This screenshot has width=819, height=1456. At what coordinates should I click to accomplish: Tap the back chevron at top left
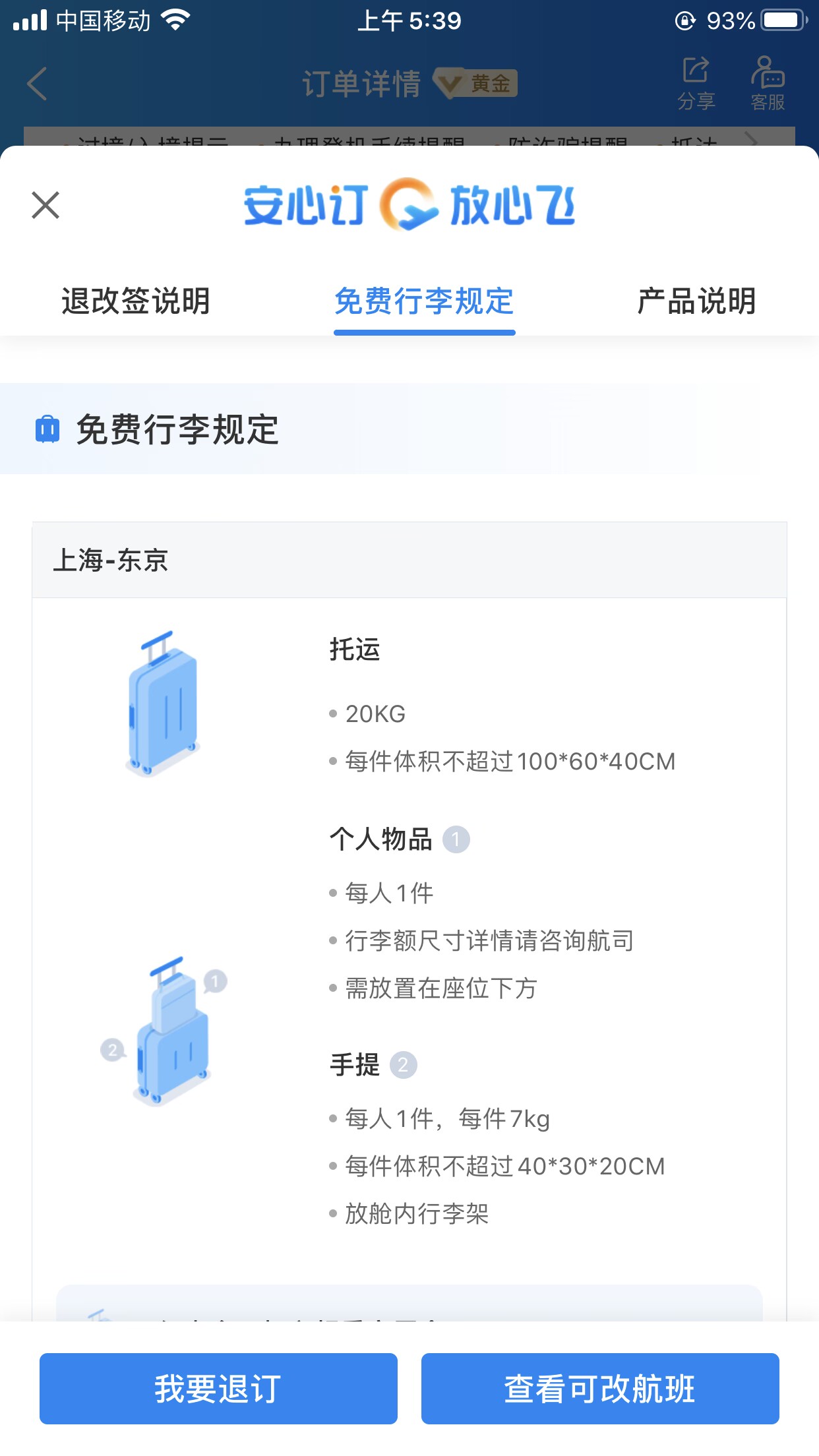click(36, 84)
